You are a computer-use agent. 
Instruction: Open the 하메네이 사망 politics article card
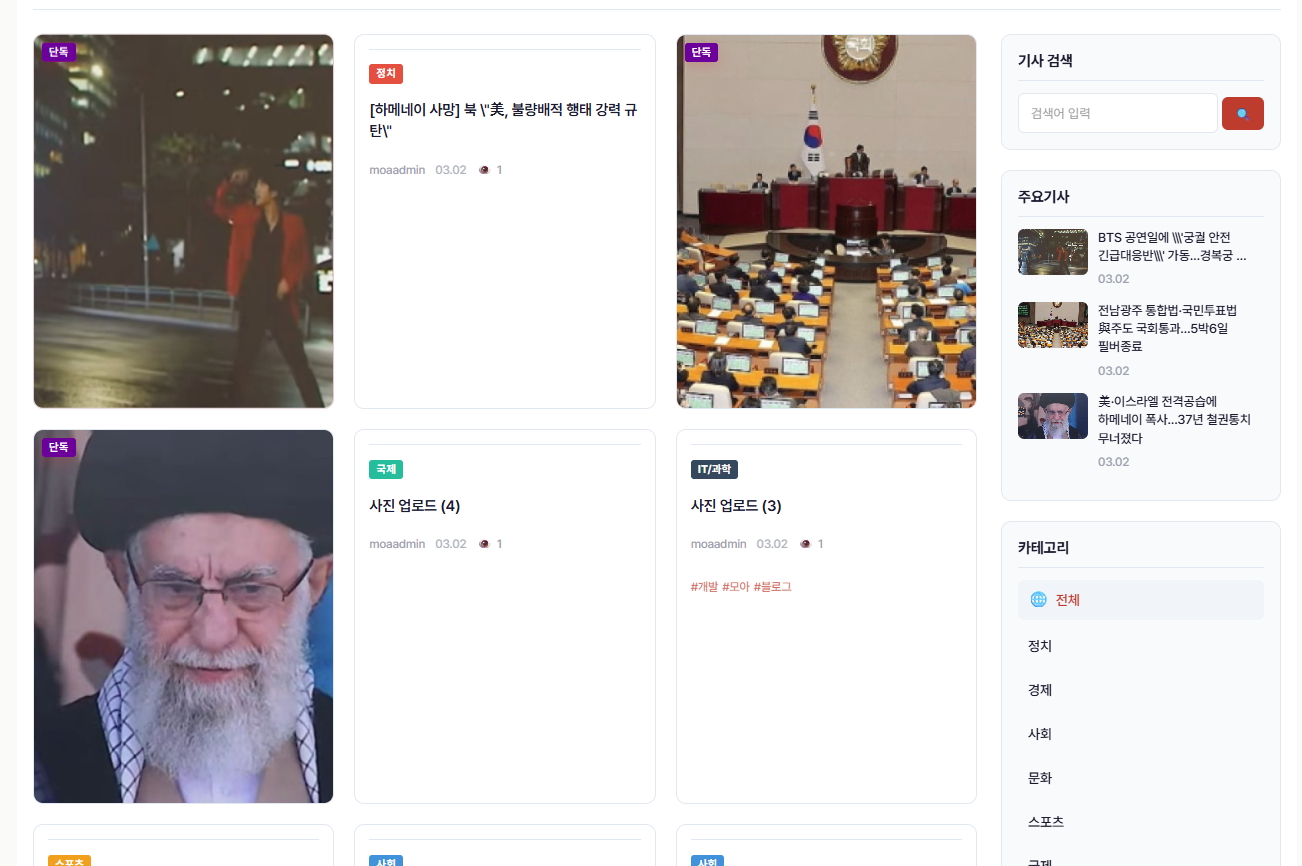pos(503,121)
